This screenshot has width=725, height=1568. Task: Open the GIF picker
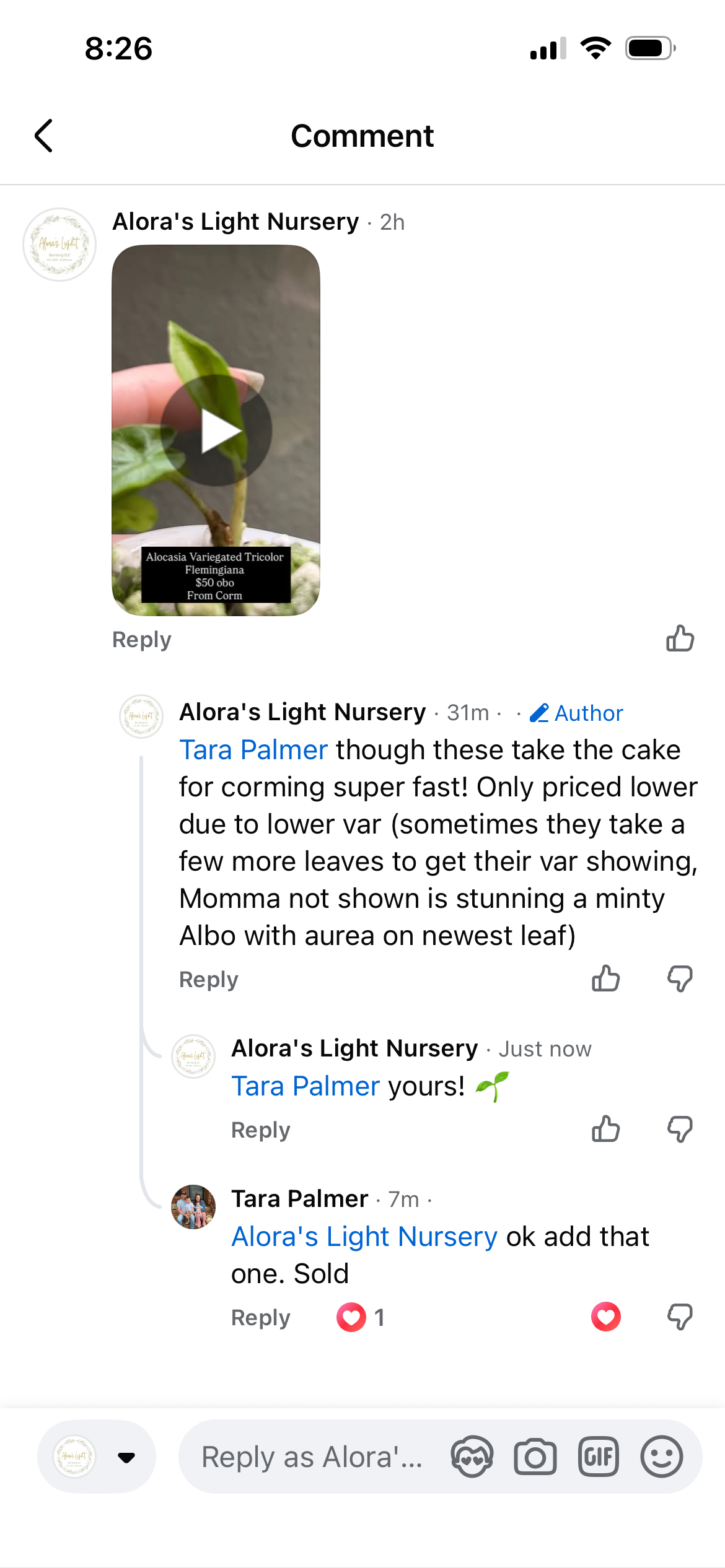(599, 1457)
